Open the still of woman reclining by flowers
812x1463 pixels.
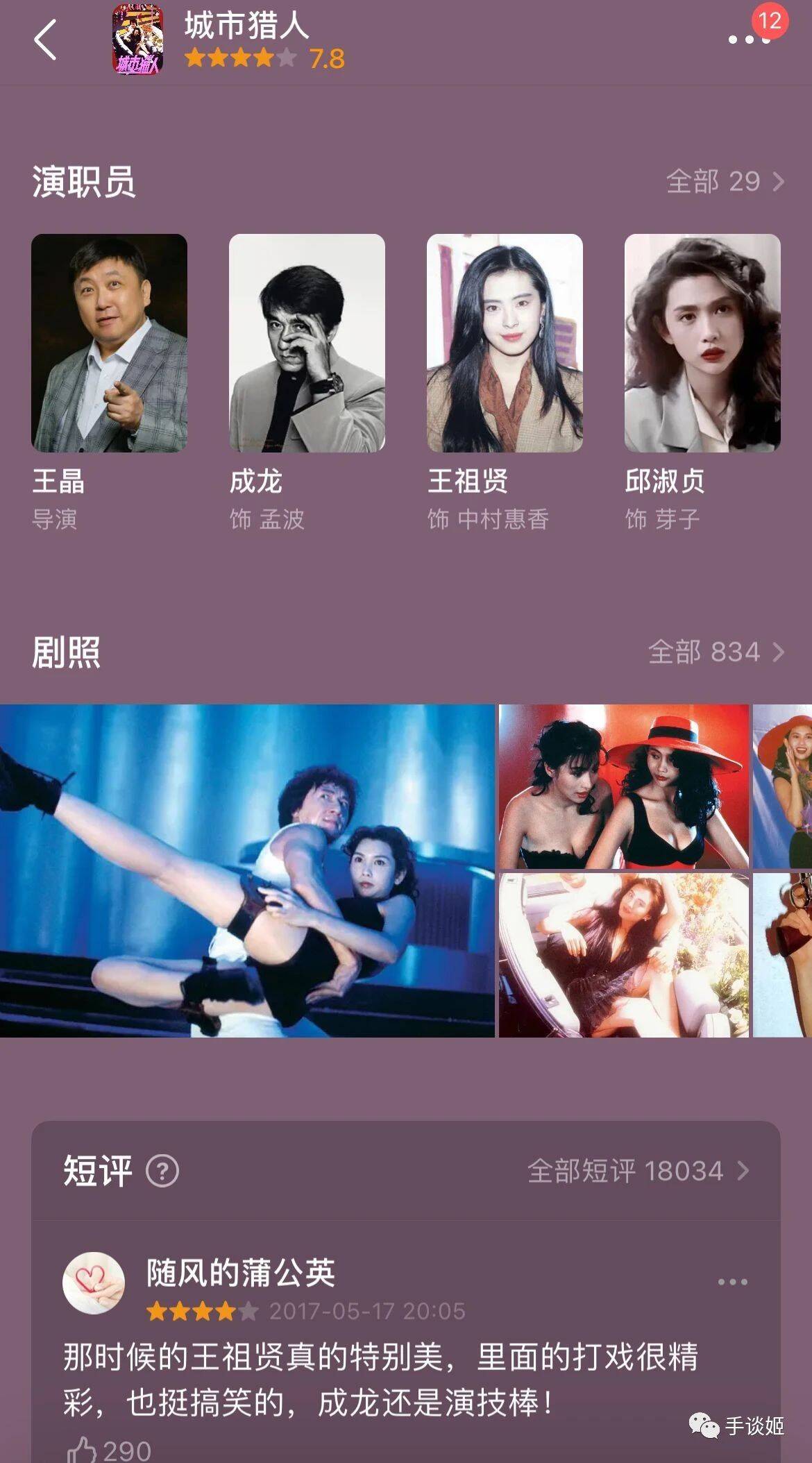point(623,956)
